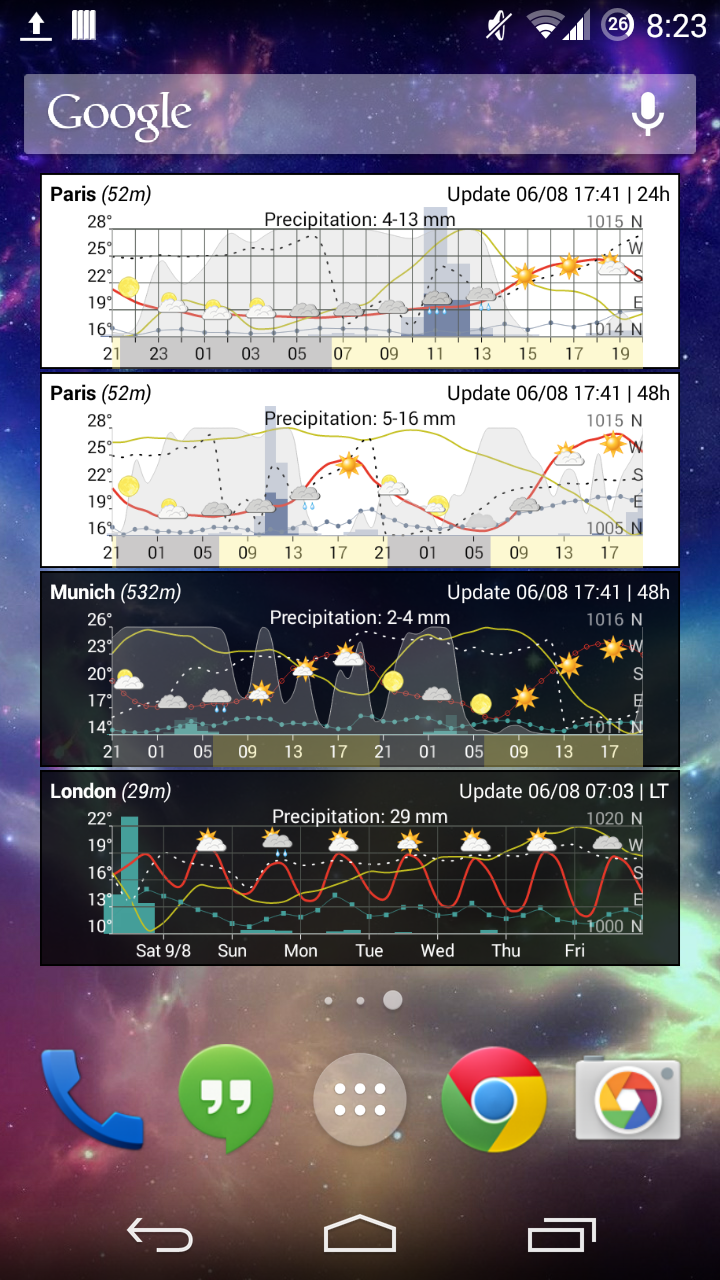Open the Munich 48h weather widget
Screen dimensions: 720x1280
360,669
